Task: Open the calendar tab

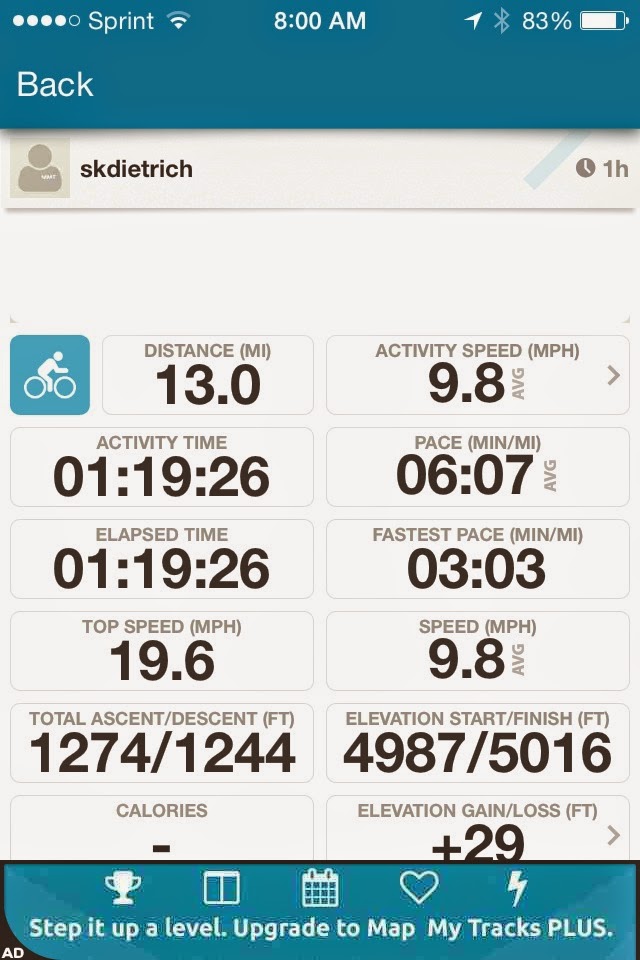Action: coord(320,888)
